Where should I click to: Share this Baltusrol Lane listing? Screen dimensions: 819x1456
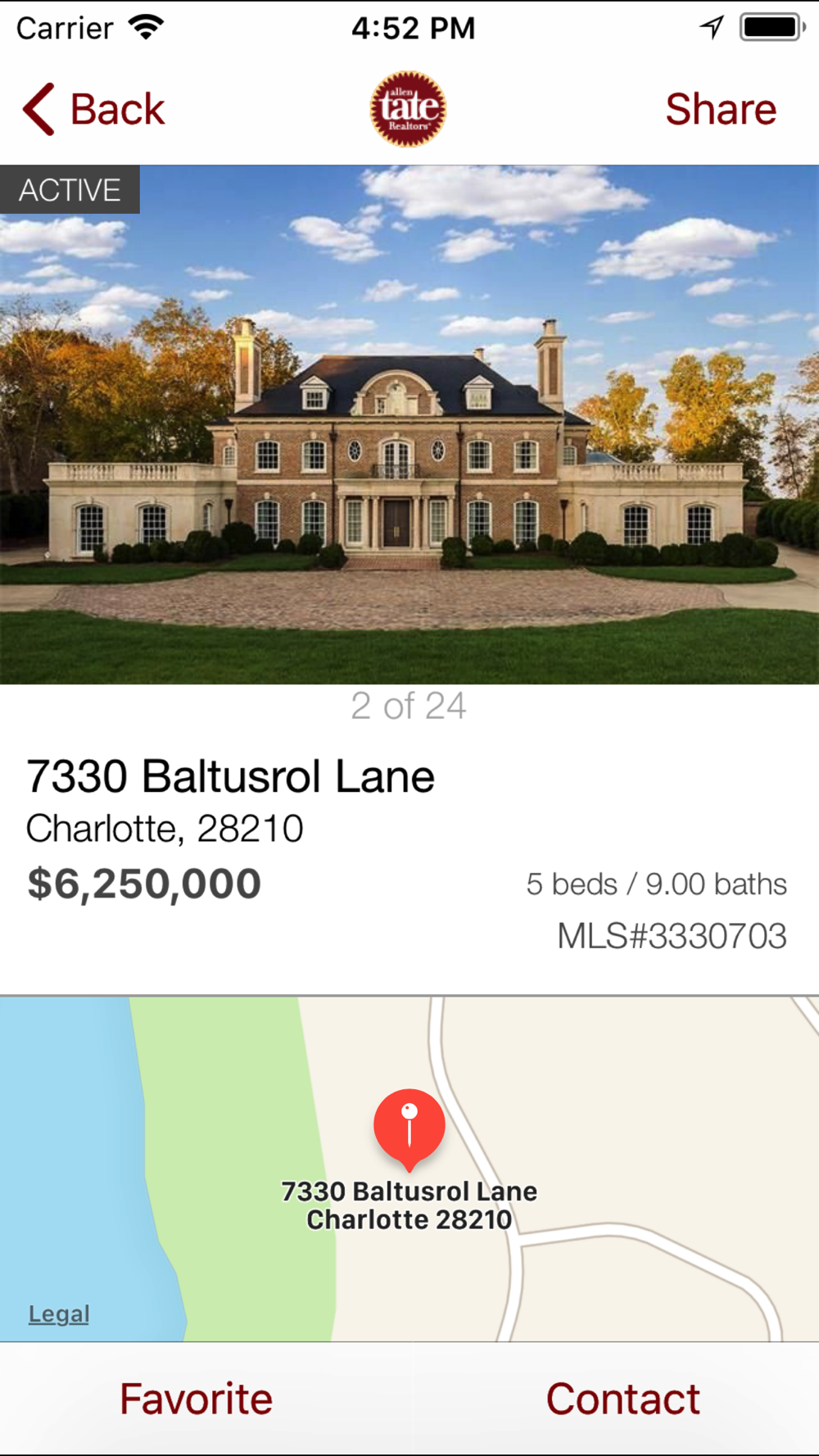pyautogui.click(x=720, y=109)
